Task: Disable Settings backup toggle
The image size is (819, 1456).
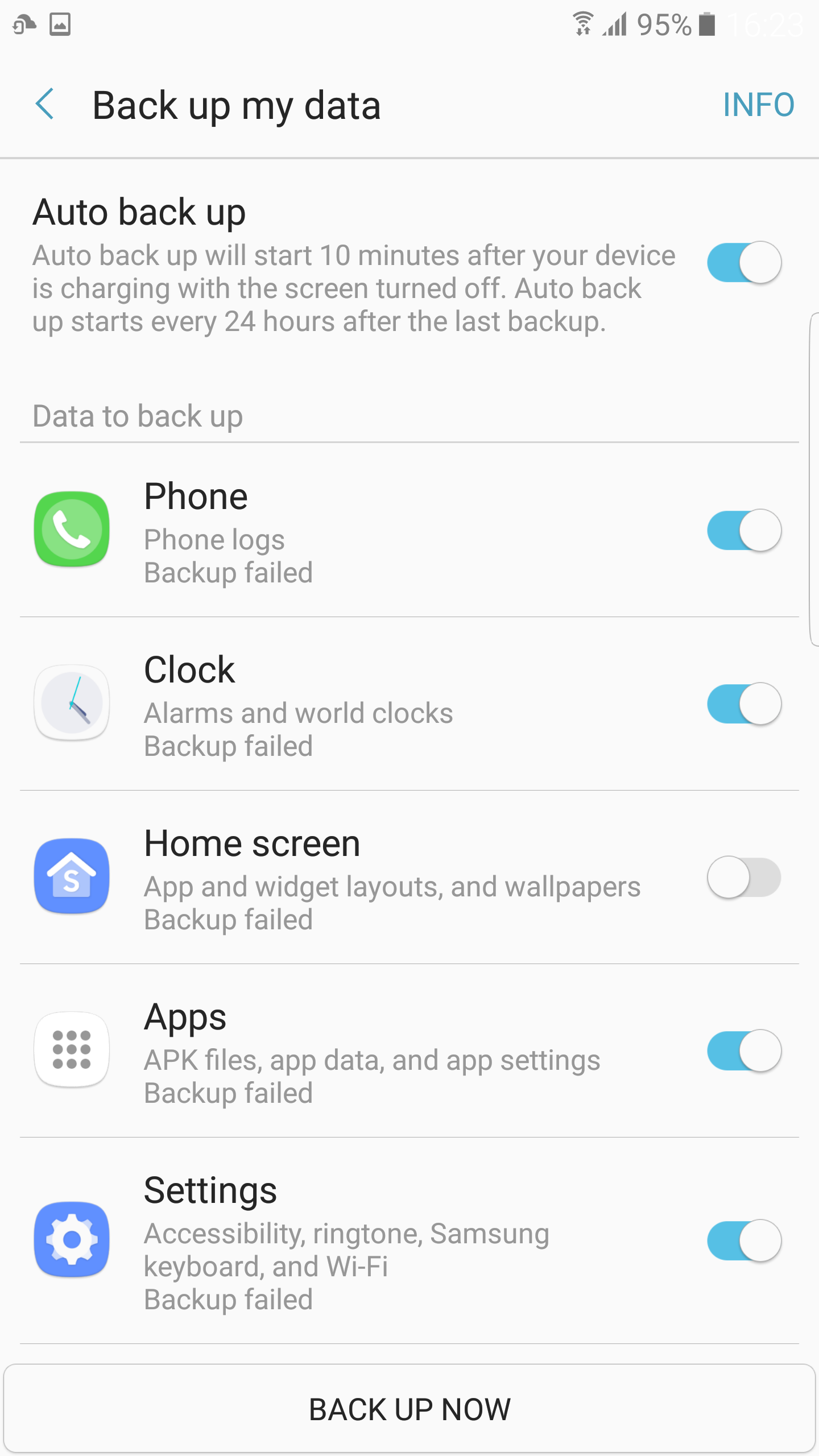Action: 744,1240
